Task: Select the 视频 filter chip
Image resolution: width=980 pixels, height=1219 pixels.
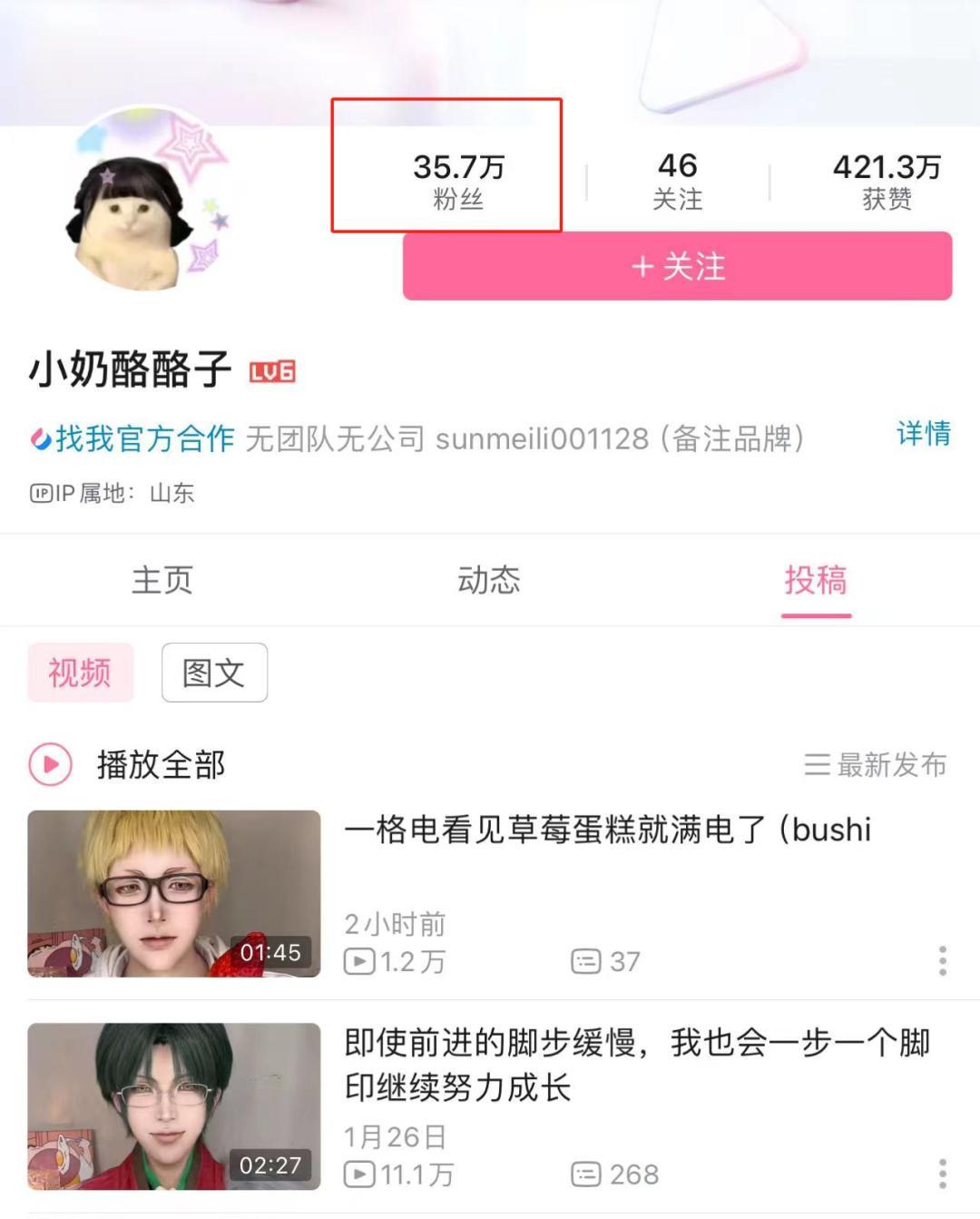Action: [x=80, y=673]
